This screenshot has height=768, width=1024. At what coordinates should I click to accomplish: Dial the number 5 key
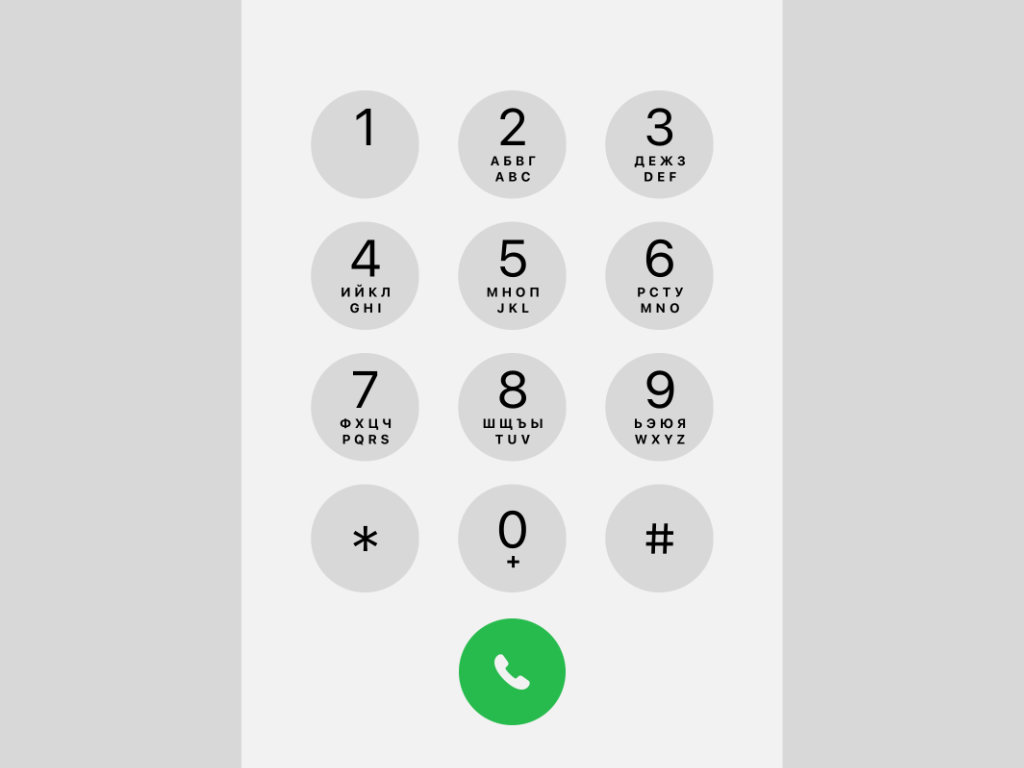click(x=512, y=276)
